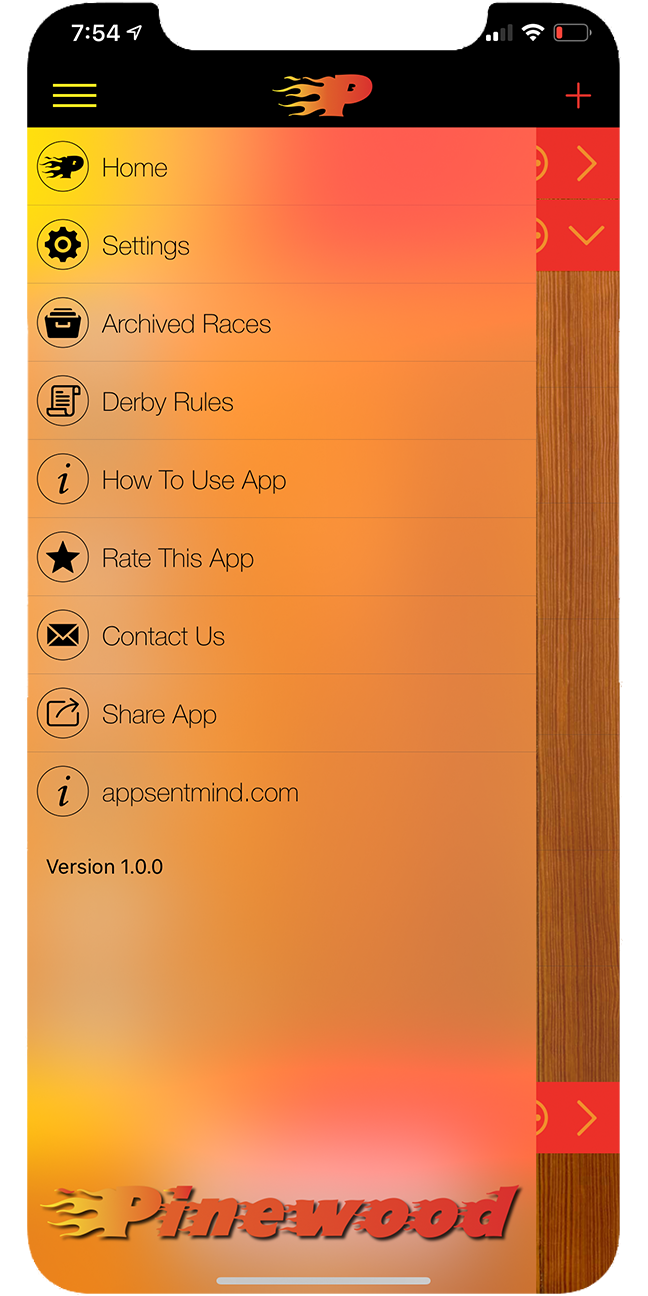648x1296 pixels.
Task: Open Contact Us
Action: [163, 636]
